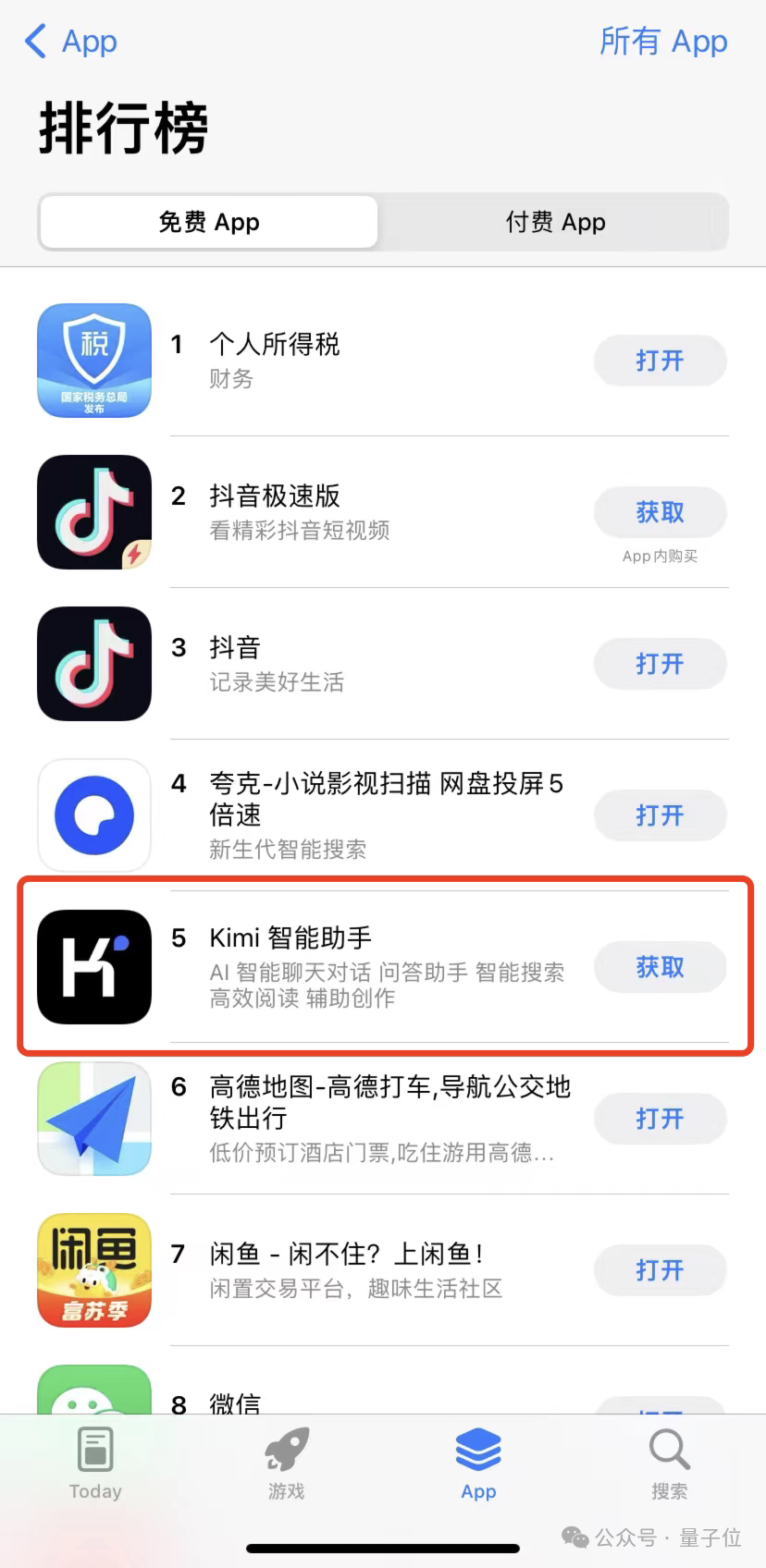
Task: Get the 抖音极速版 app
Action: click(x=660, y=512)
